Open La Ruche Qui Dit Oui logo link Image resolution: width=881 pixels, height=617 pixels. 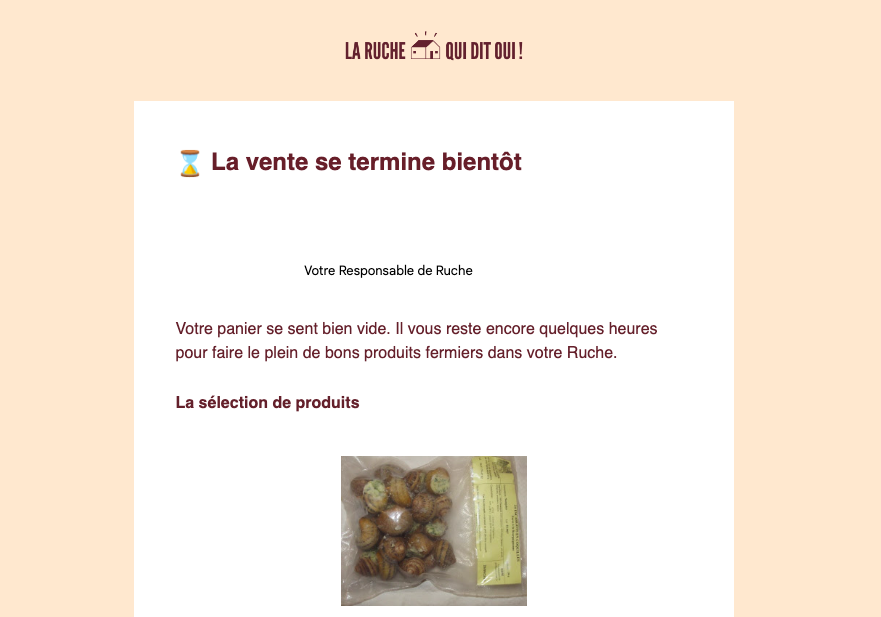[x=434, y=49]
